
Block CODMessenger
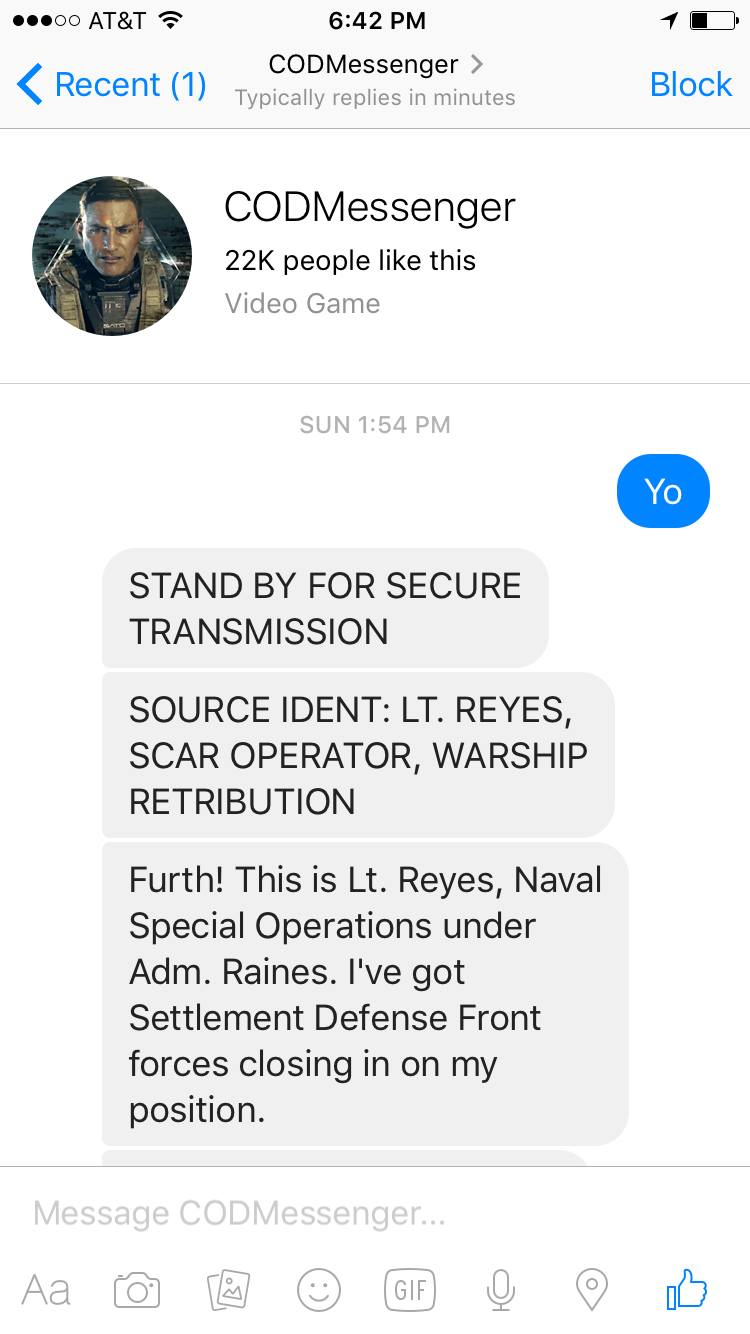coord(691,84)
